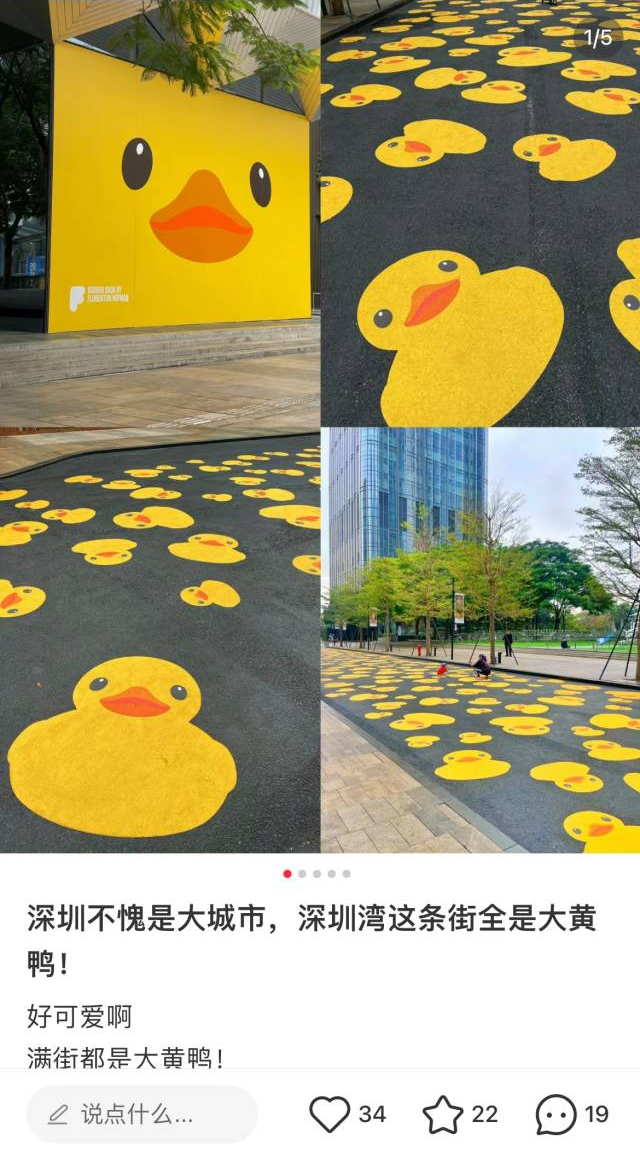Tap the 说点什么 comment input field
This screenshot has height=1150, width=640.
[x=141, y=1114]
